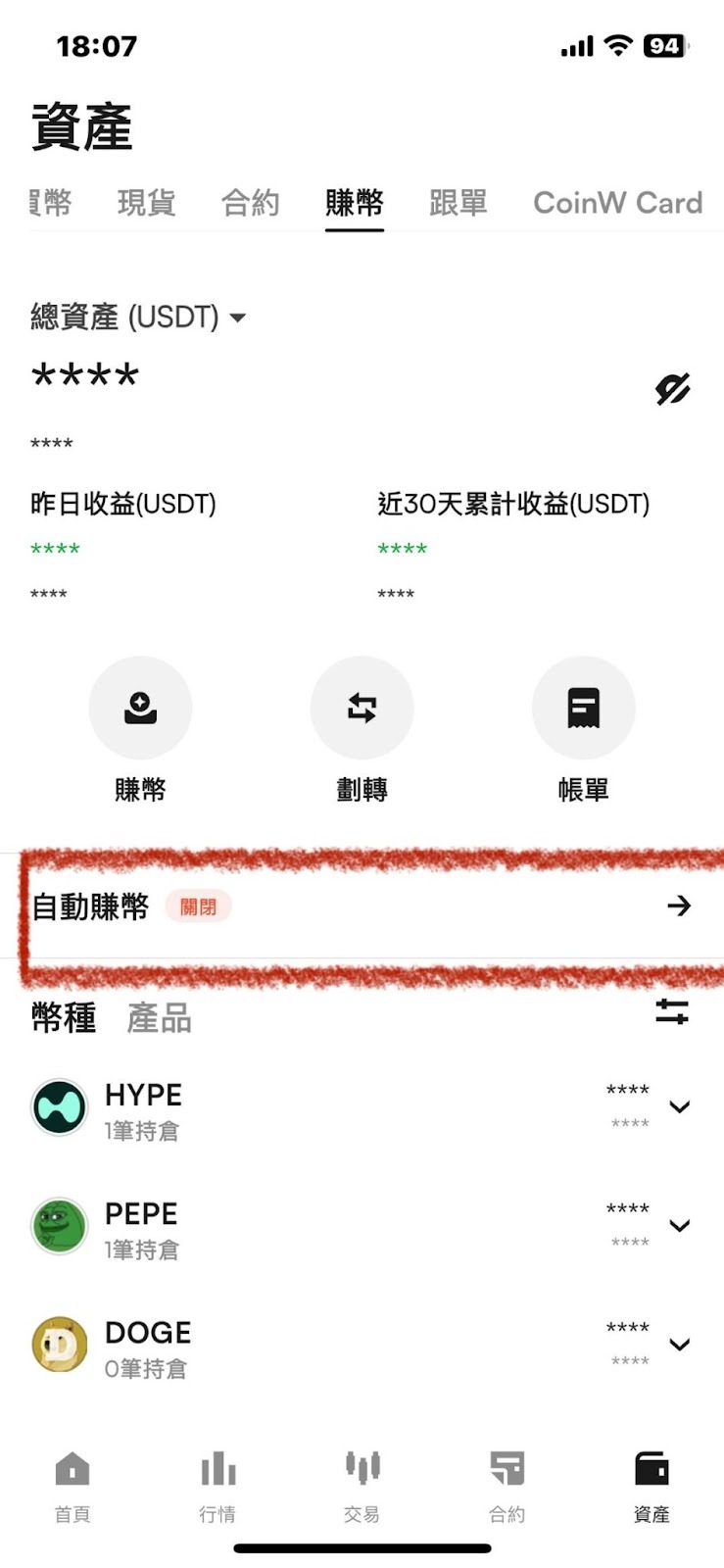The height and width of the screenshot is (1568, 724).
Task: Open the 跟單 tab
Action: (x=458, y=203)
